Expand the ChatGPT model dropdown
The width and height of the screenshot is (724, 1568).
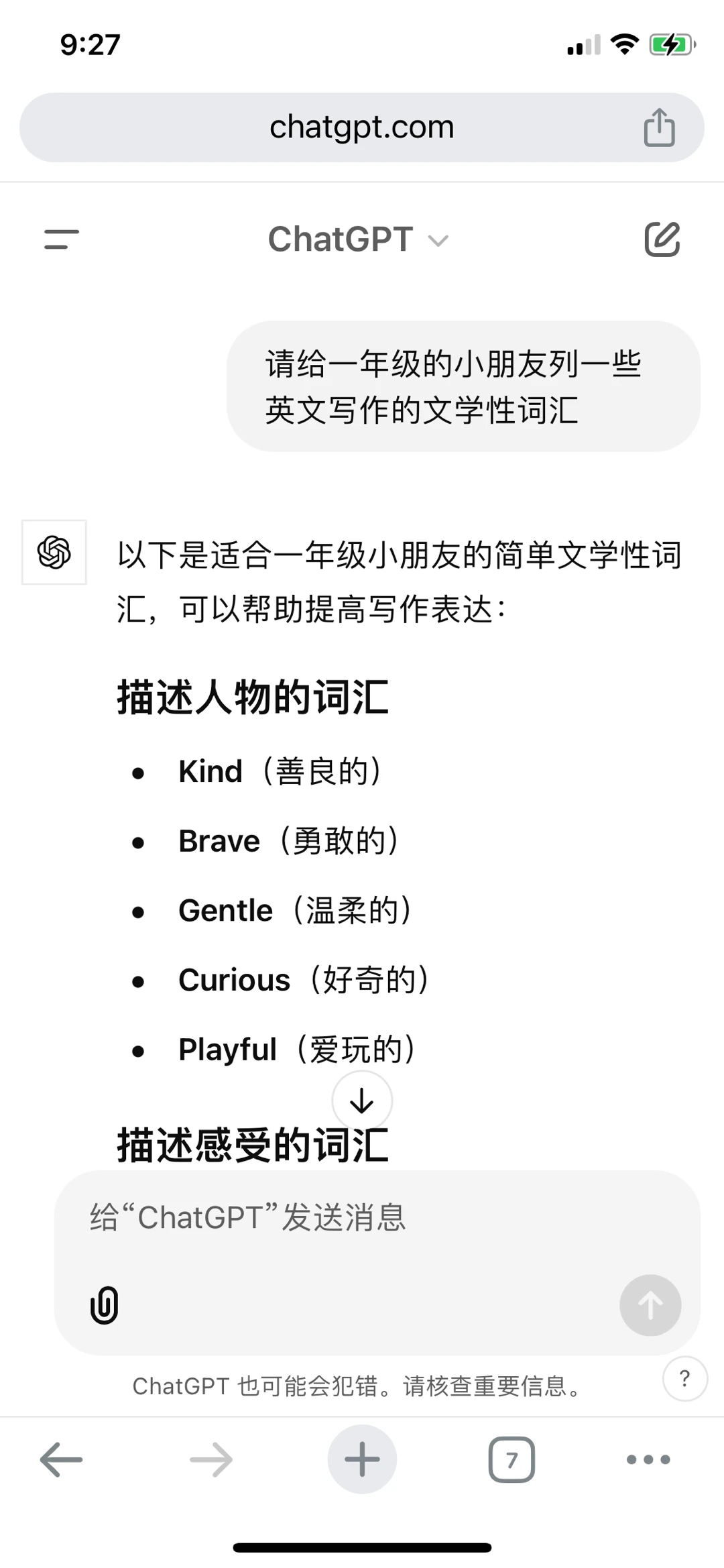coord(358,239)
